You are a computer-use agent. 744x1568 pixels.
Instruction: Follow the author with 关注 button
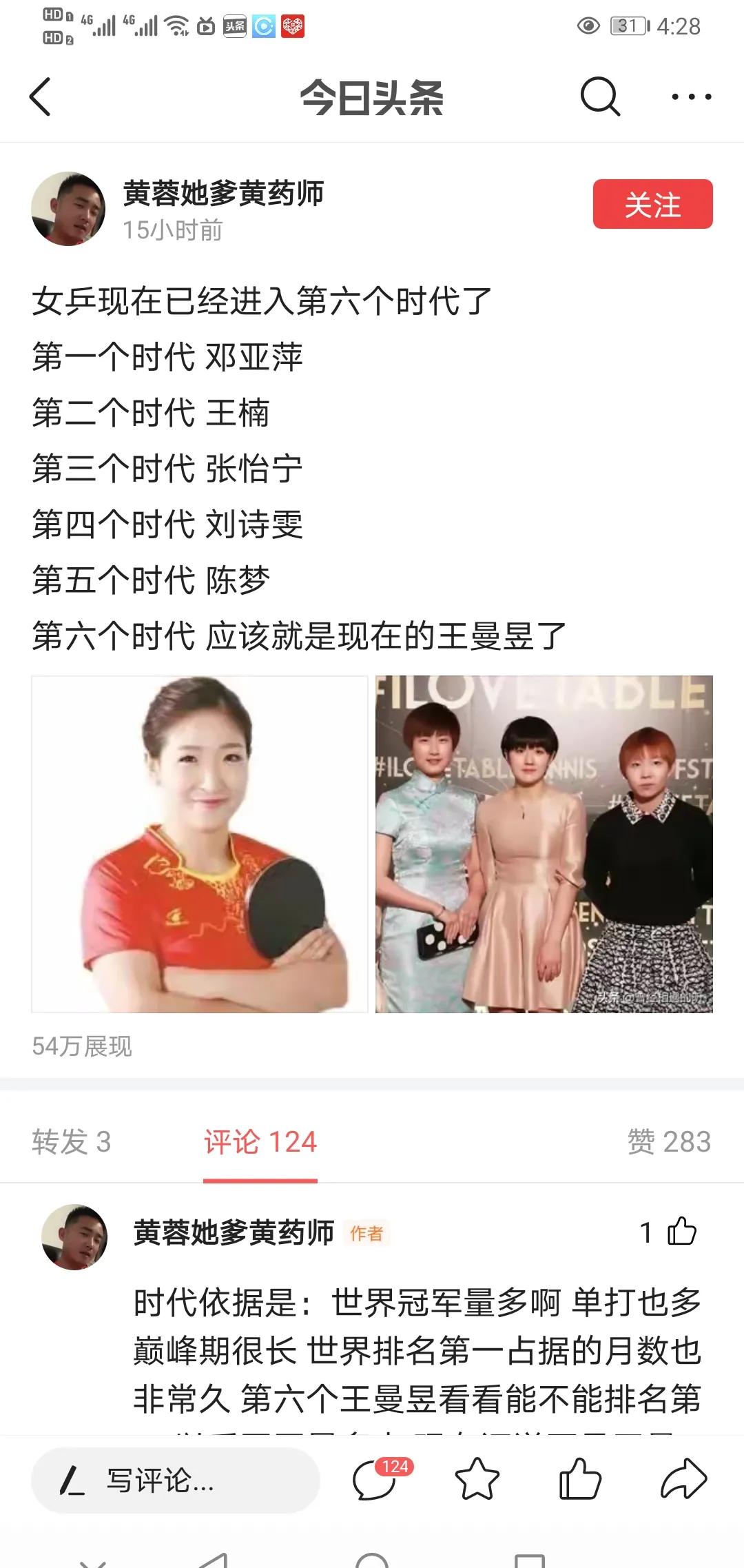point(652,204)
